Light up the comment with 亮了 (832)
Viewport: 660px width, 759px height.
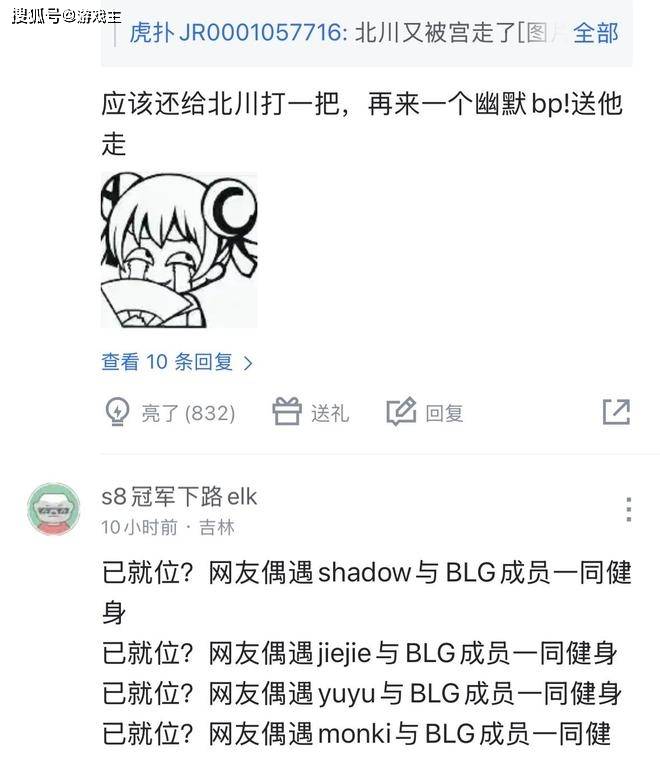(x=170, y=412)
